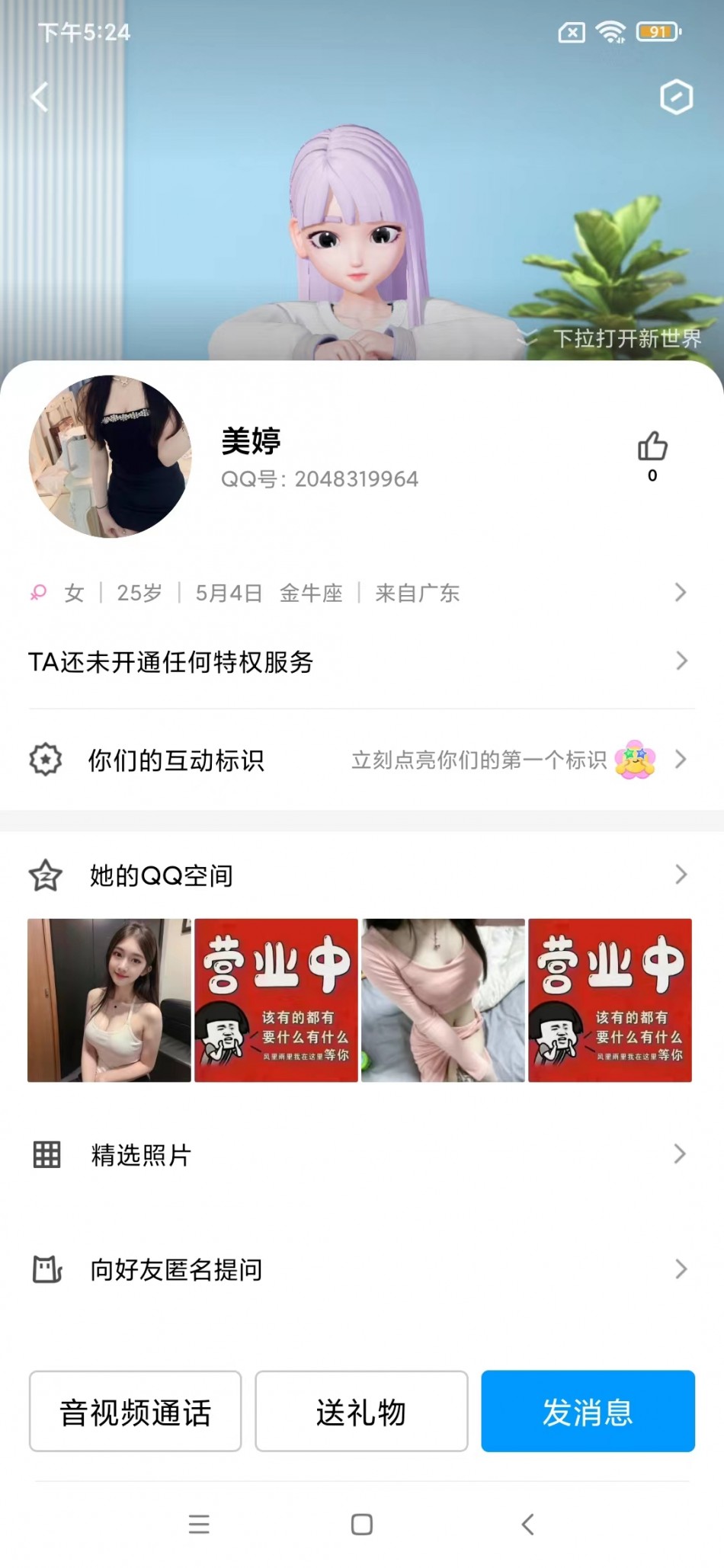
Task: Tap 发消息 to send a message
Action: 588,1412
